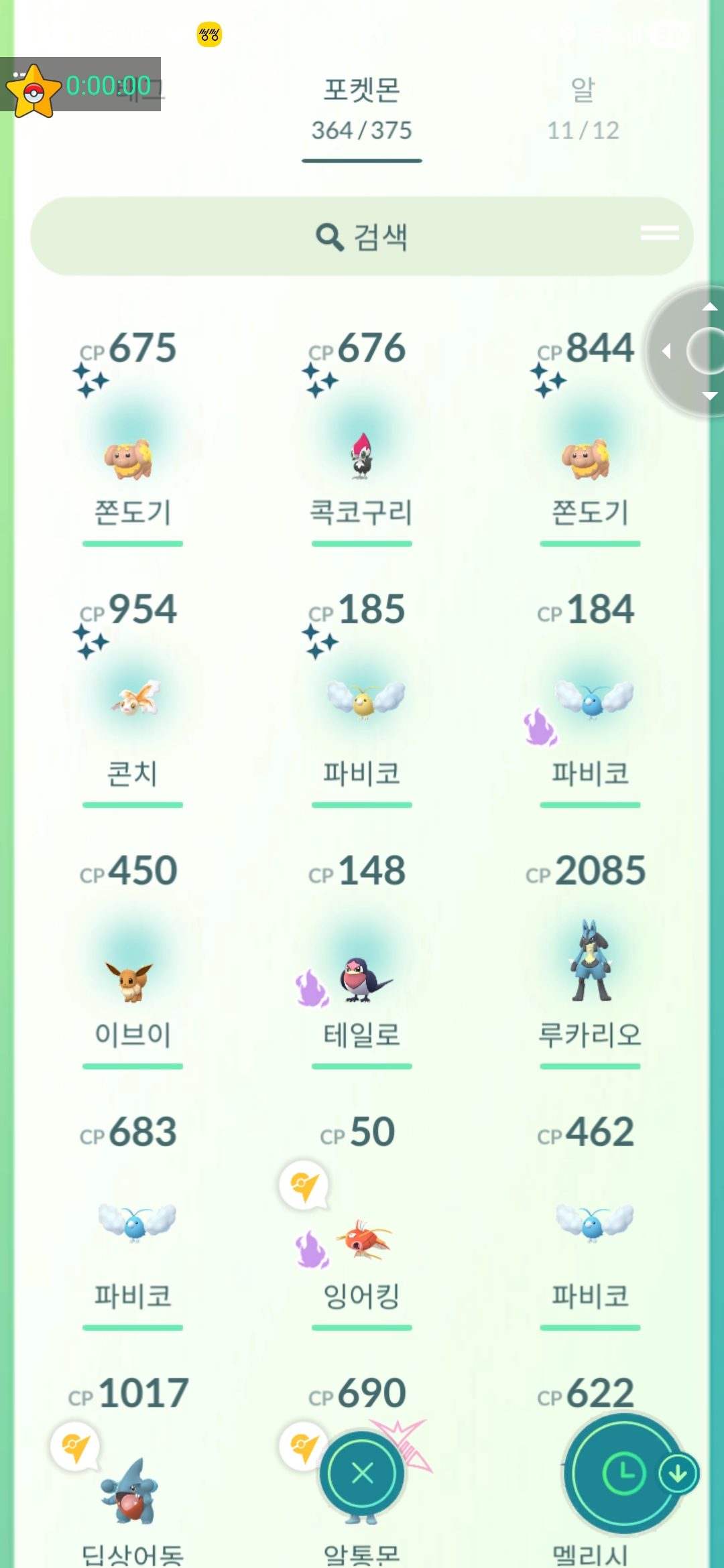This screenshot has height=1568, width=724.
Task: Open the filter menu in the search bar
Action: tap(660, 233)
